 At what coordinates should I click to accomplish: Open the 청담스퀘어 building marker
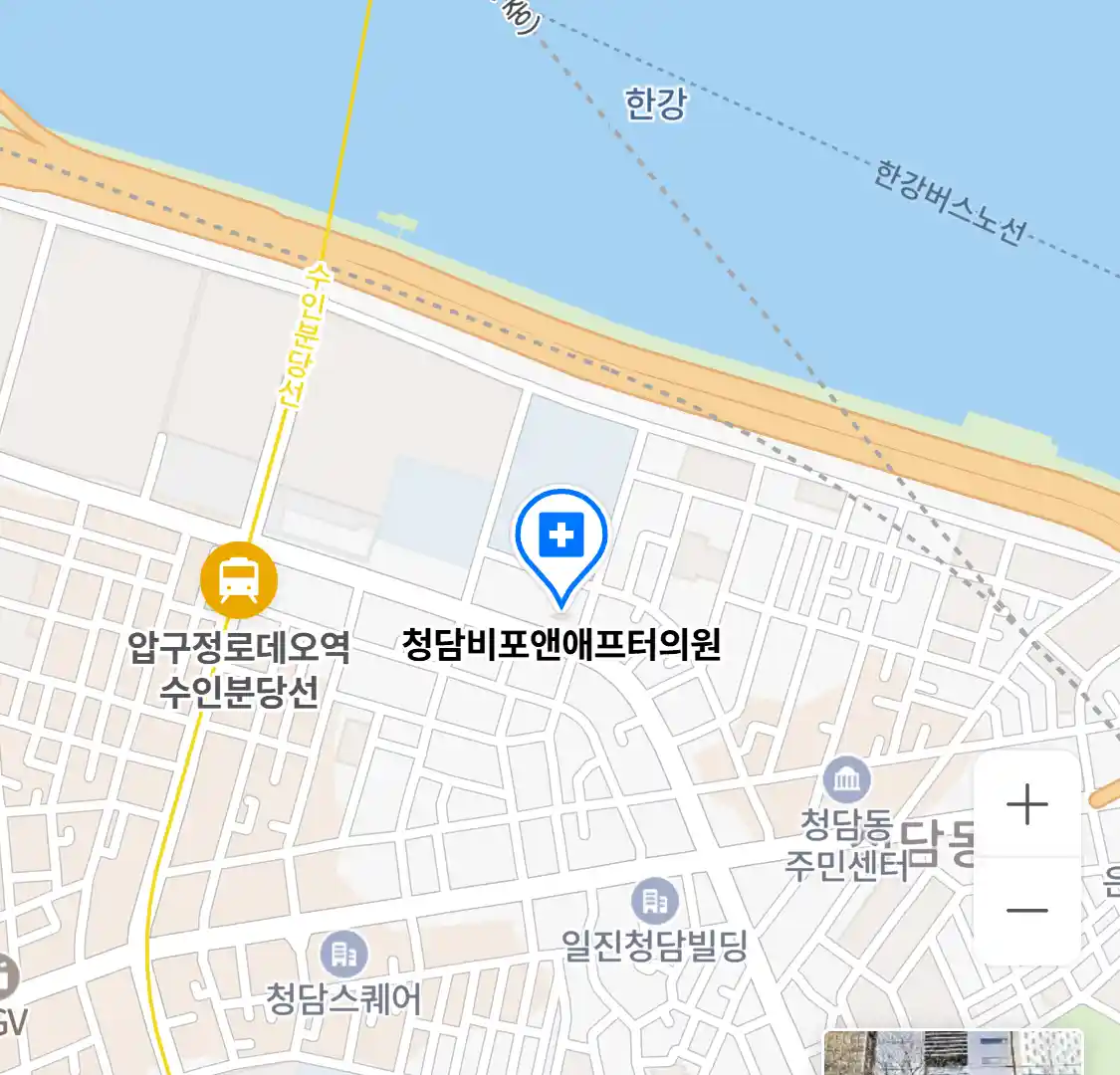[343, 956]
